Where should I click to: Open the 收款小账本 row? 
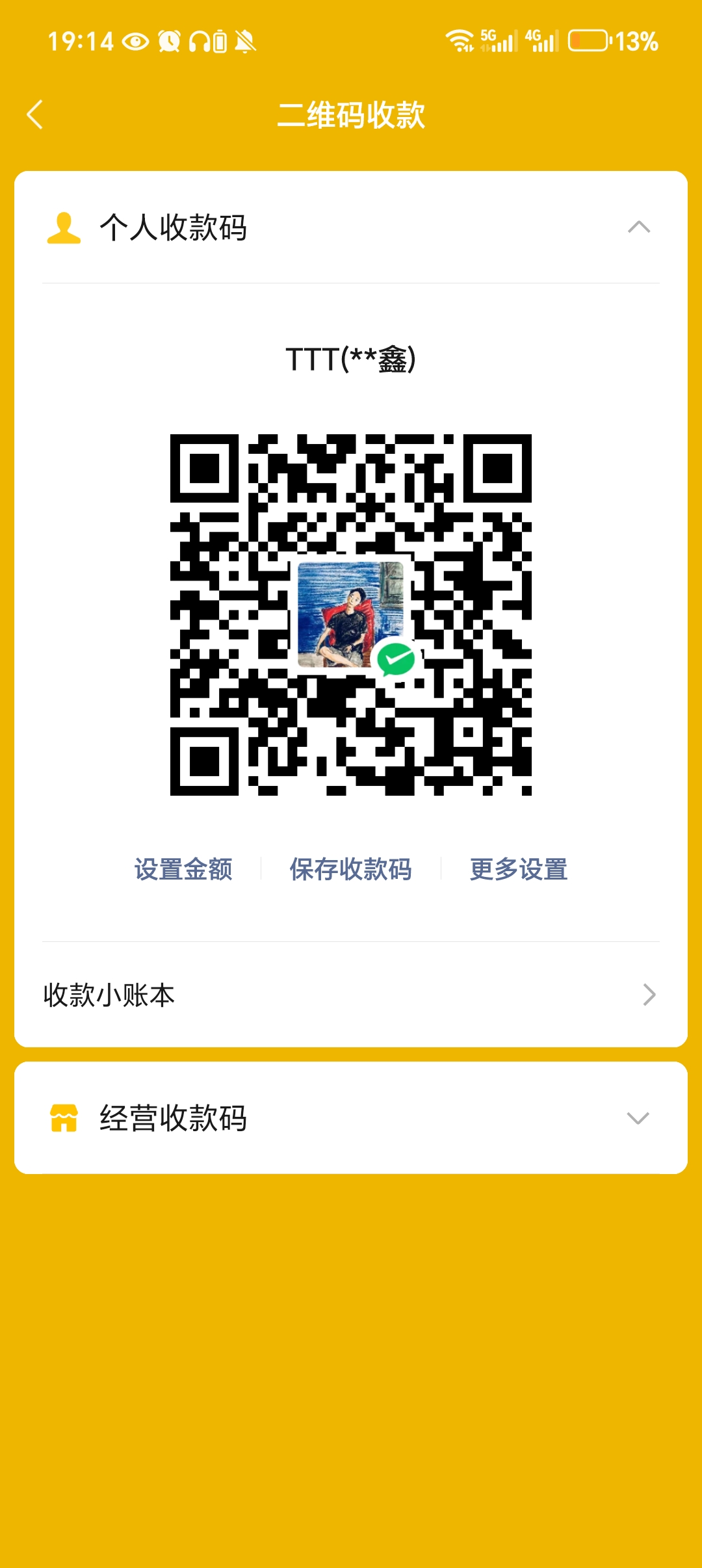(x=351, y=995)
